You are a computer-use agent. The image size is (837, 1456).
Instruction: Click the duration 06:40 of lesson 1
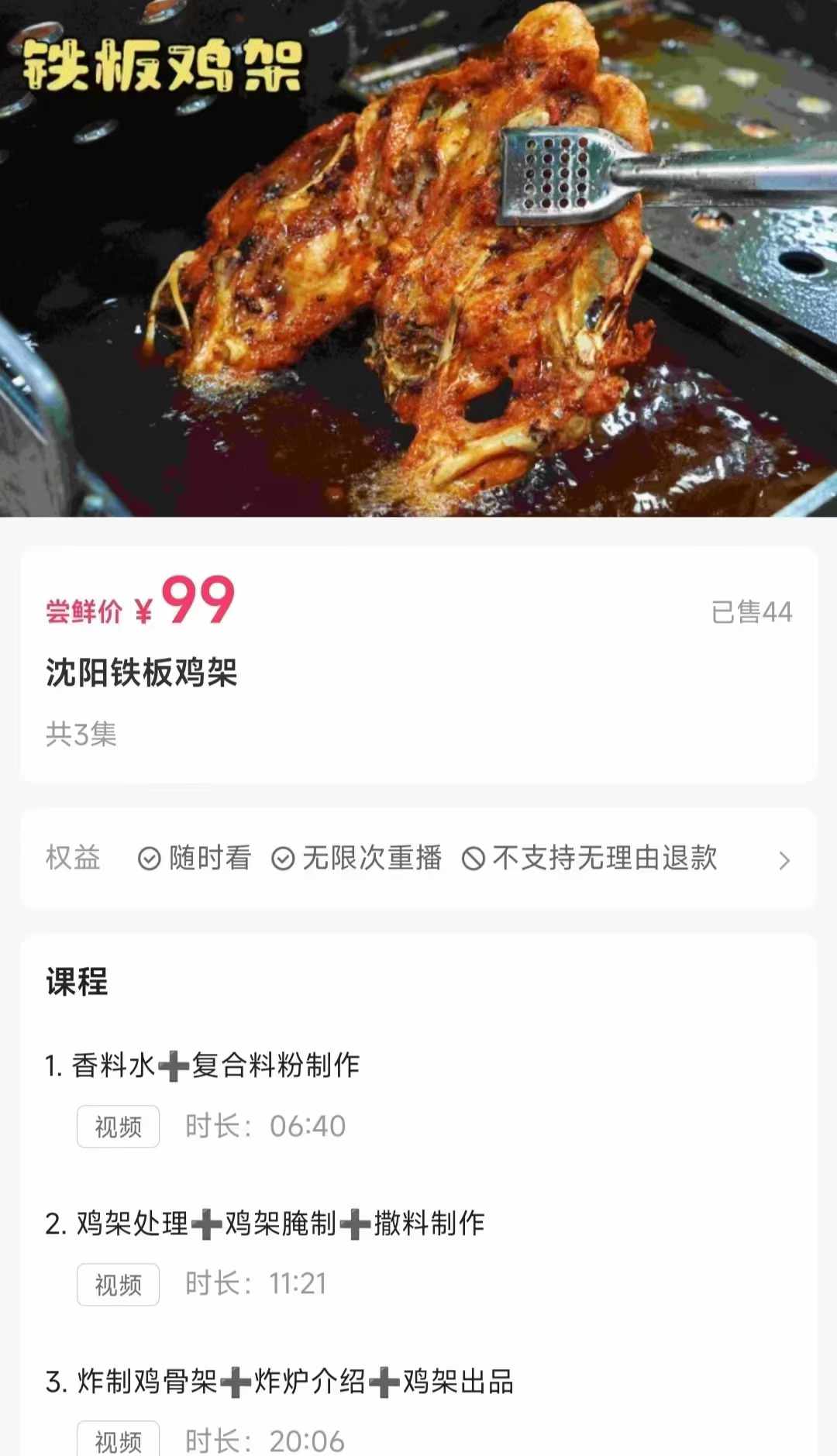click(308, 1127)
